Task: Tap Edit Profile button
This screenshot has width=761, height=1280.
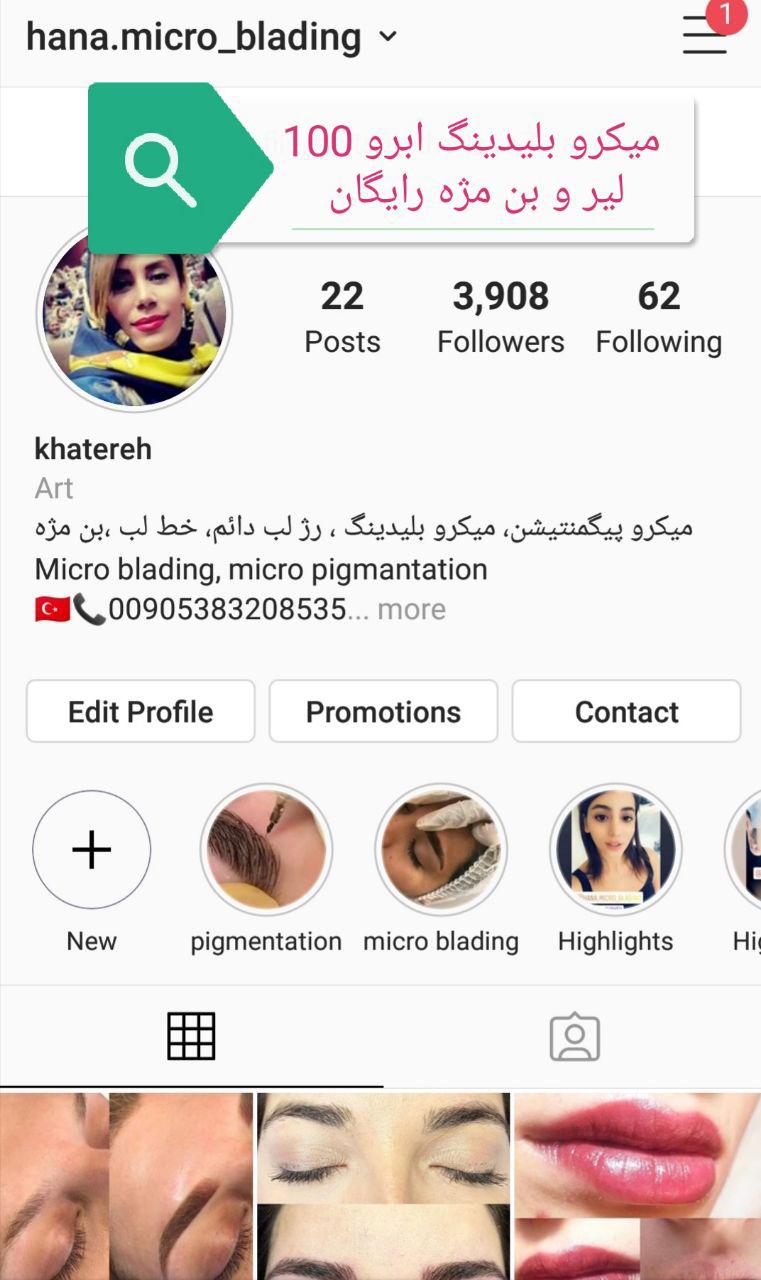Action: (140, 712)
